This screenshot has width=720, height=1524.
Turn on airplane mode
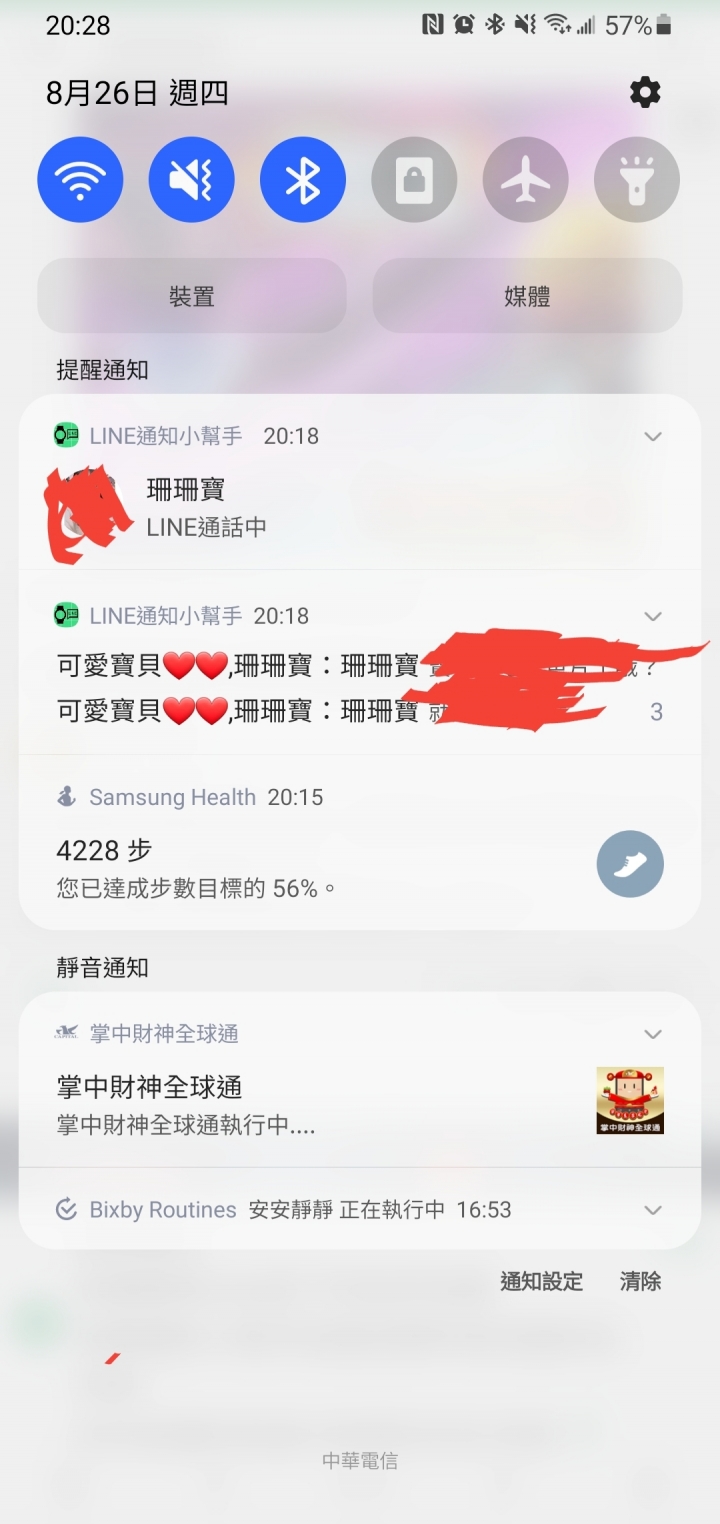tap(525, 181)
